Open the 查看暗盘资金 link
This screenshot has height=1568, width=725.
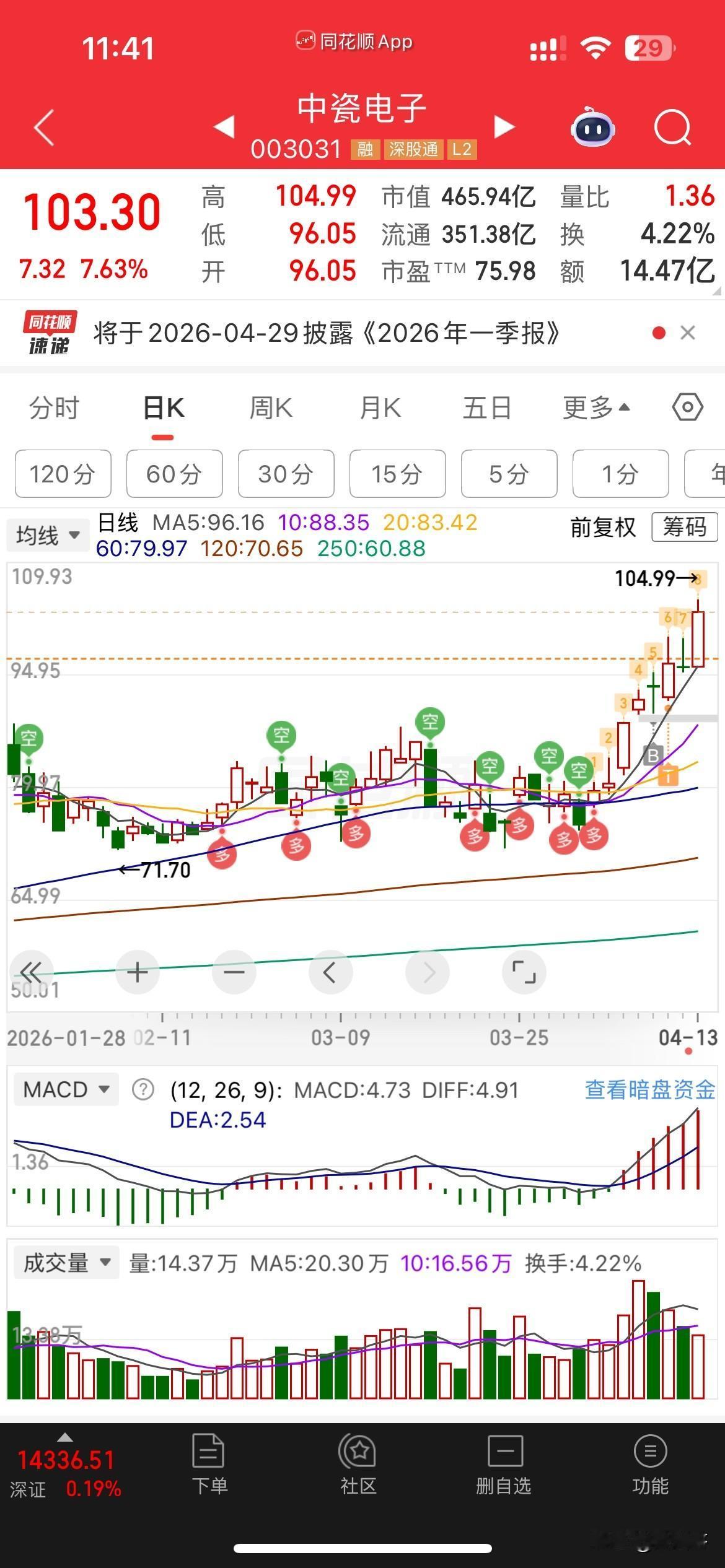pos(648,1089)
